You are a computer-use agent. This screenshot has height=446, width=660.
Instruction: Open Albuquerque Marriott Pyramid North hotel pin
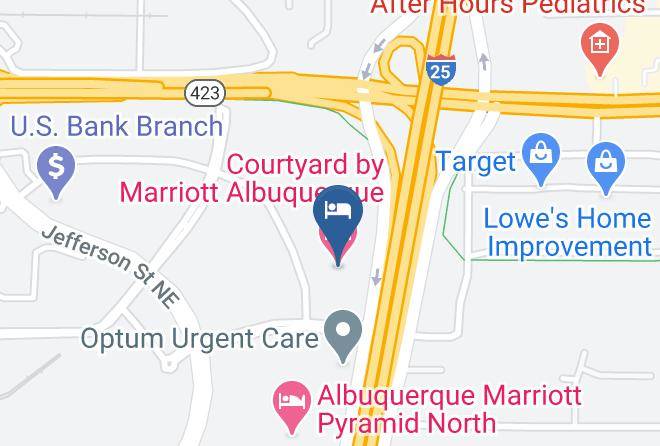click(292, 406)
